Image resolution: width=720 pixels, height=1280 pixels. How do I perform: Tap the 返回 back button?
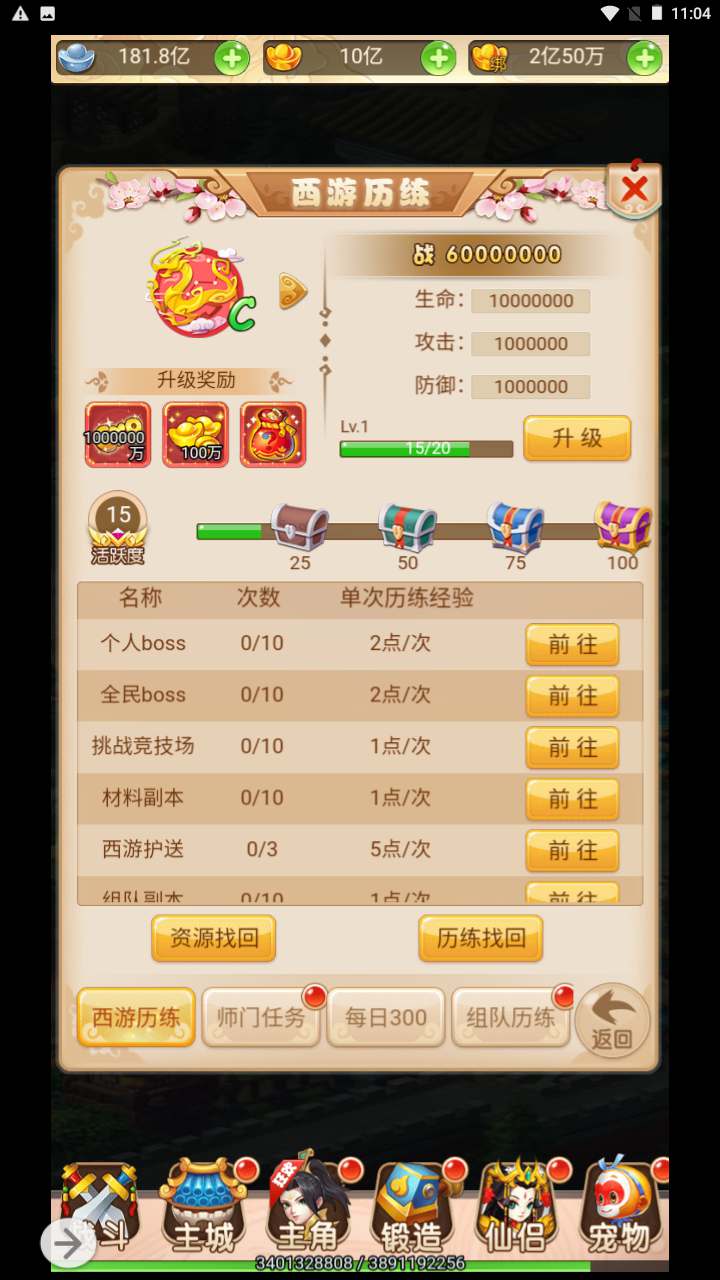[x=612, y=1022]
